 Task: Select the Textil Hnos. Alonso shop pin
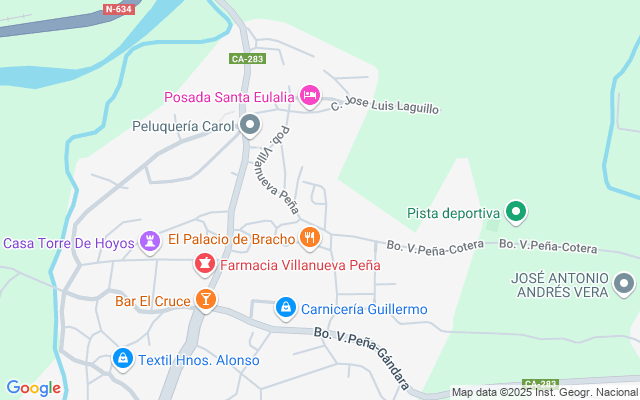click(123, 359)
